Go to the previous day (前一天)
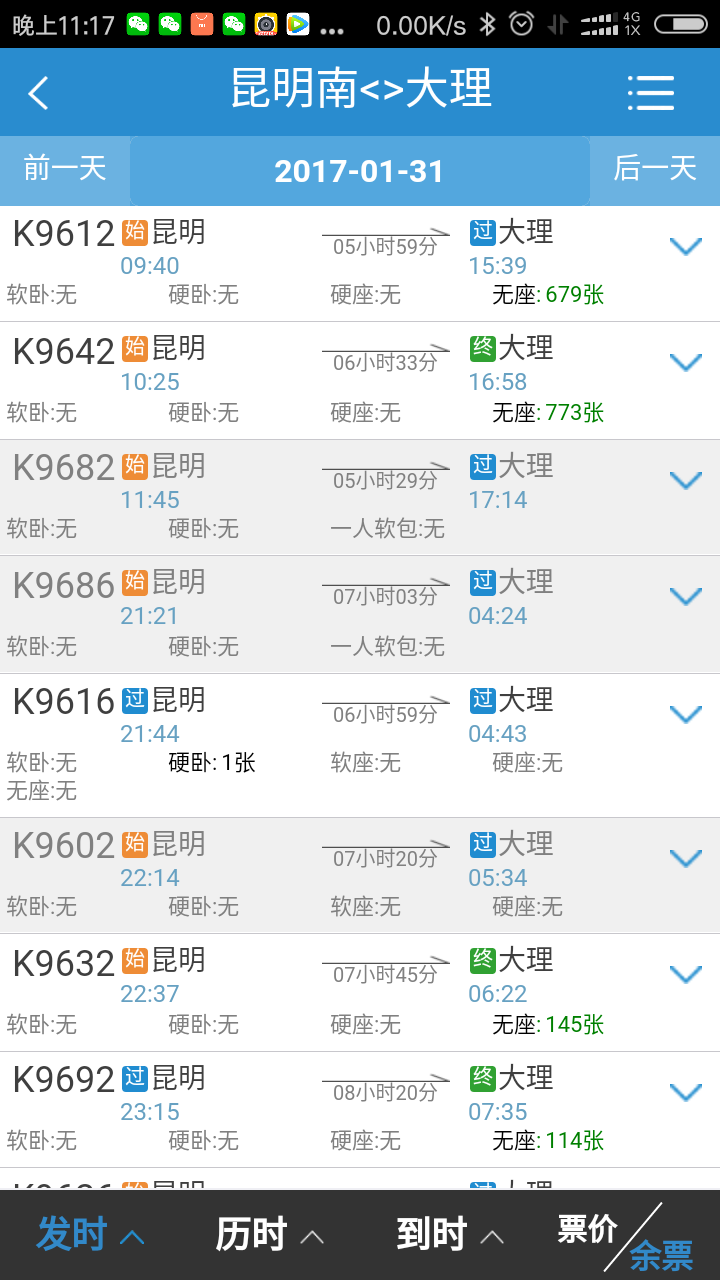This screenshot has width=720, height=1280. pyautogui.click(x=65, y=169)
